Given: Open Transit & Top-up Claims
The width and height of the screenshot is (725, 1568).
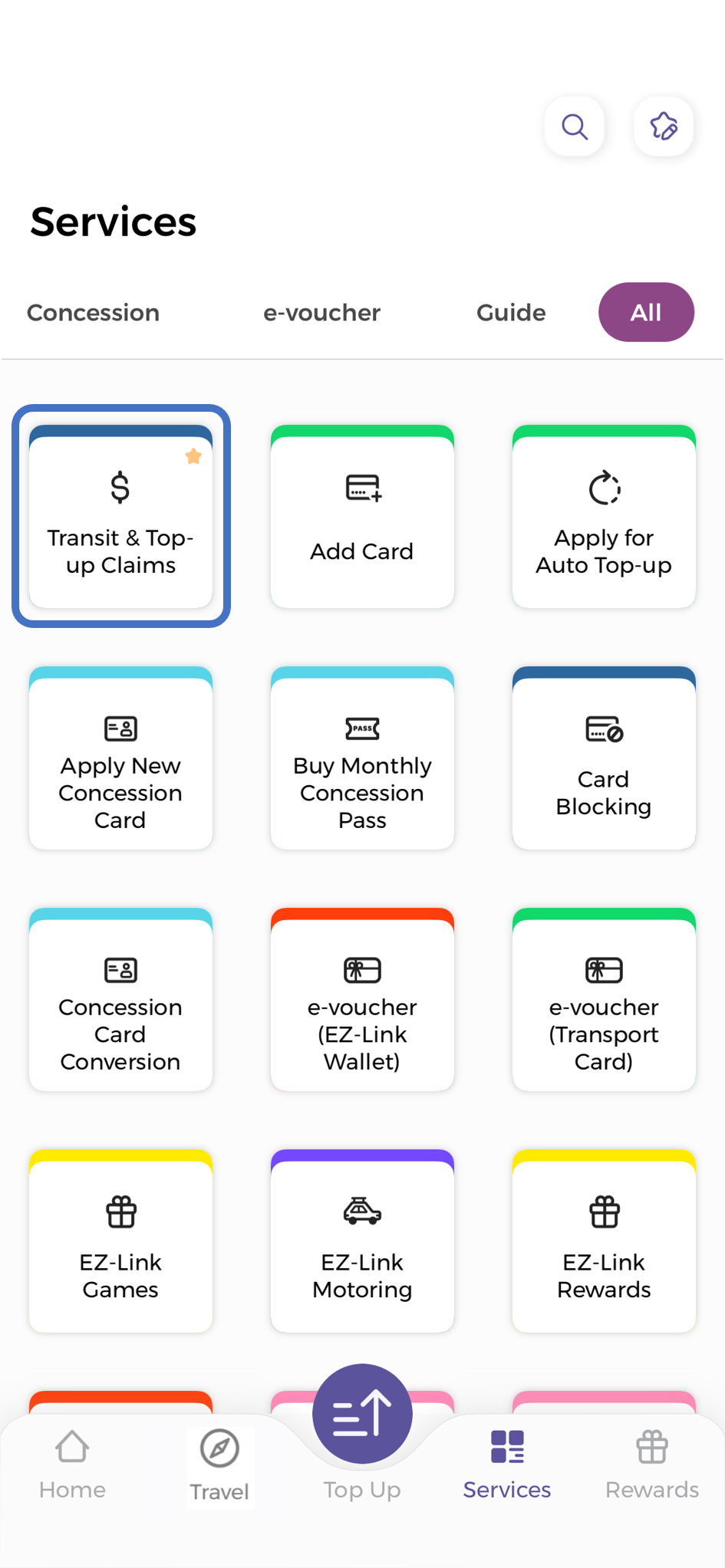Looking at the screenshot, I should click(120, 517).
